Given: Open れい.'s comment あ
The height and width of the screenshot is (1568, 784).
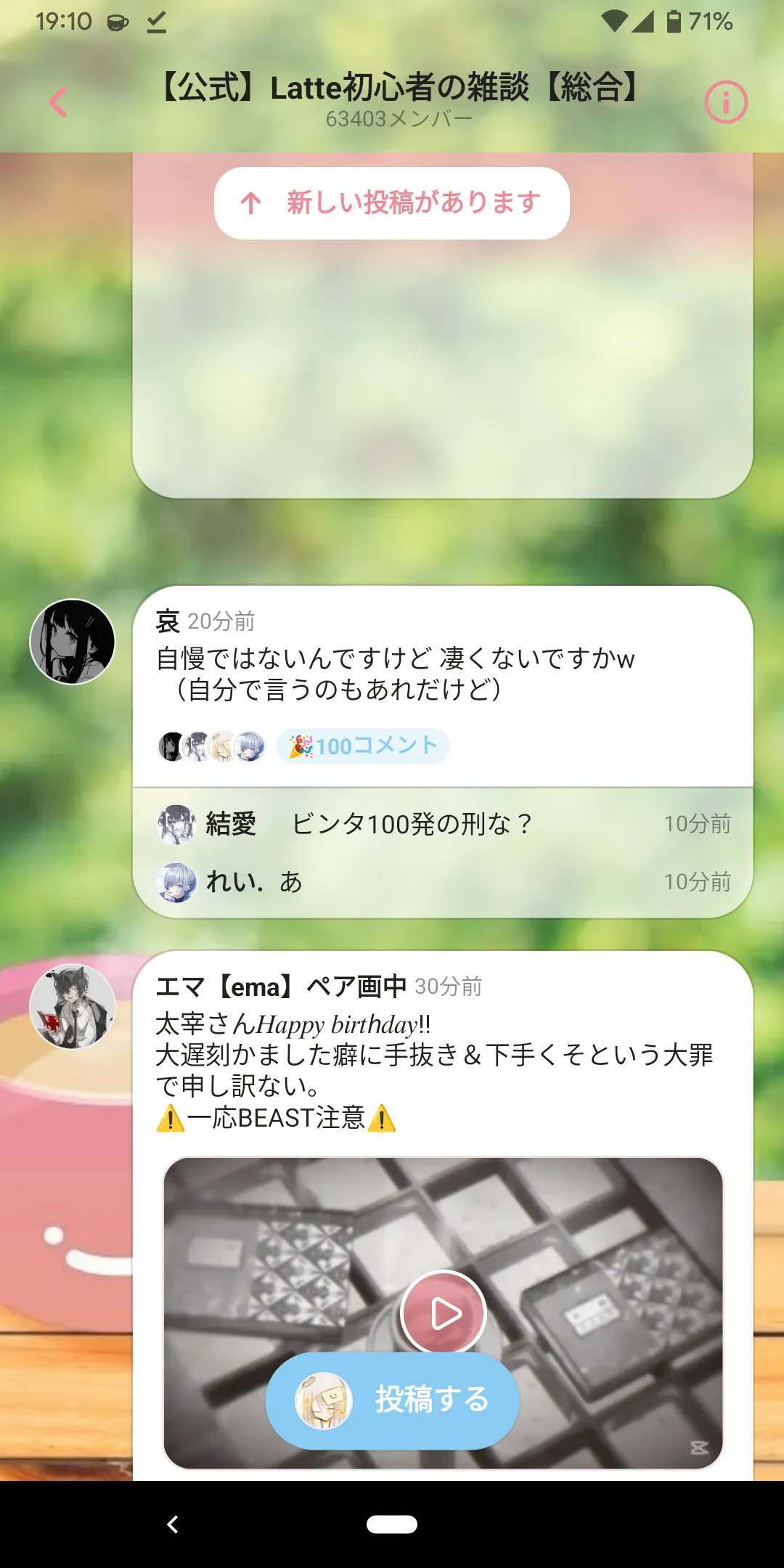Looking at the screenshot, I should (x=443, y=882).
